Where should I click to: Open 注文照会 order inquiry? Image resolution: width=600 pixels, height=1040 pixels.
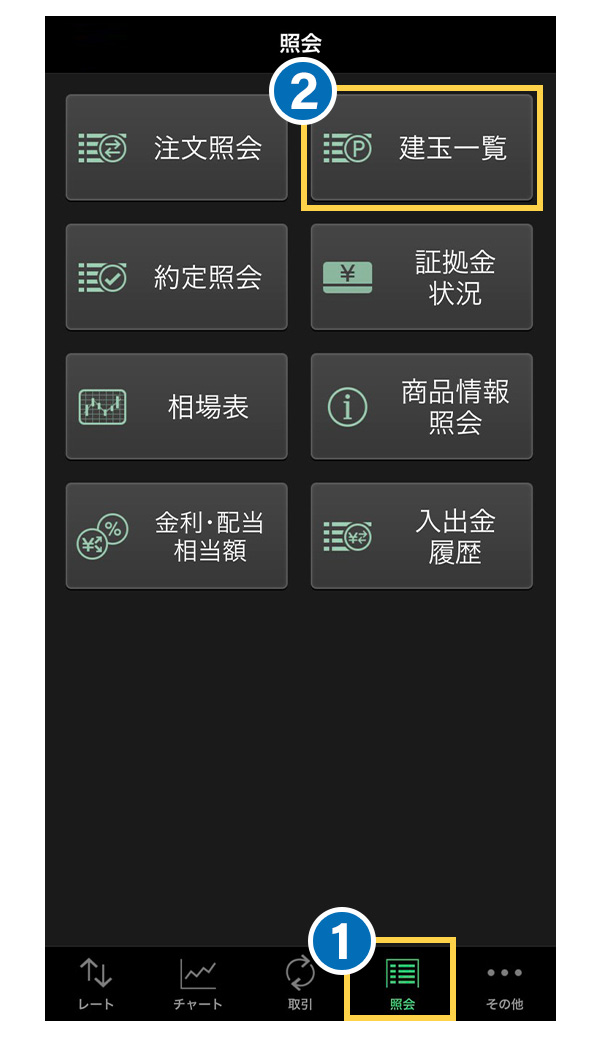[x=177, y=148]
